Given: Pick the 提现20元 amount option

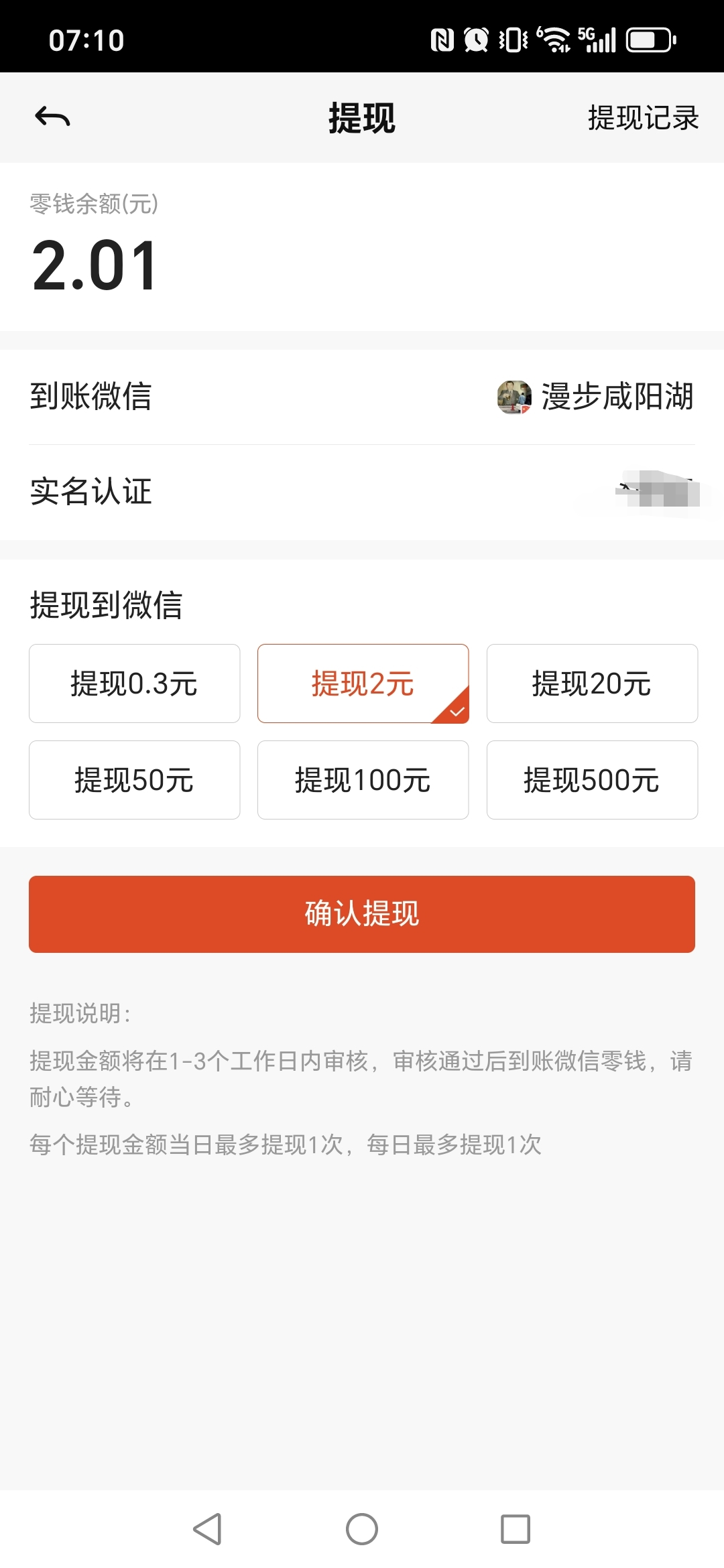Looking at the screenshot, I should (x=591, y=683).
